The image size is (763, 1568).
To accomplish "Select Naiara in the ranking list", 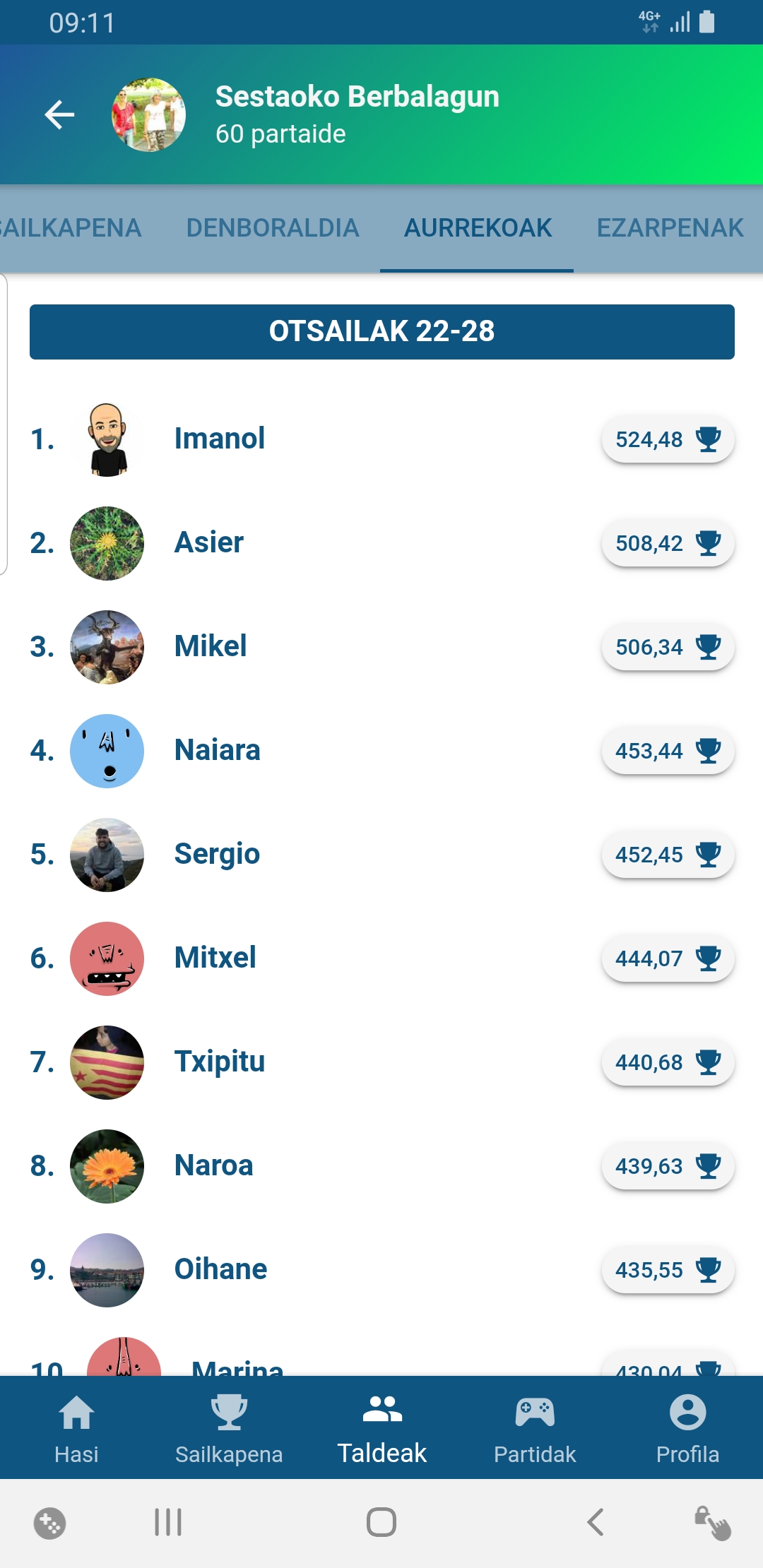I will tap(218, 750).
